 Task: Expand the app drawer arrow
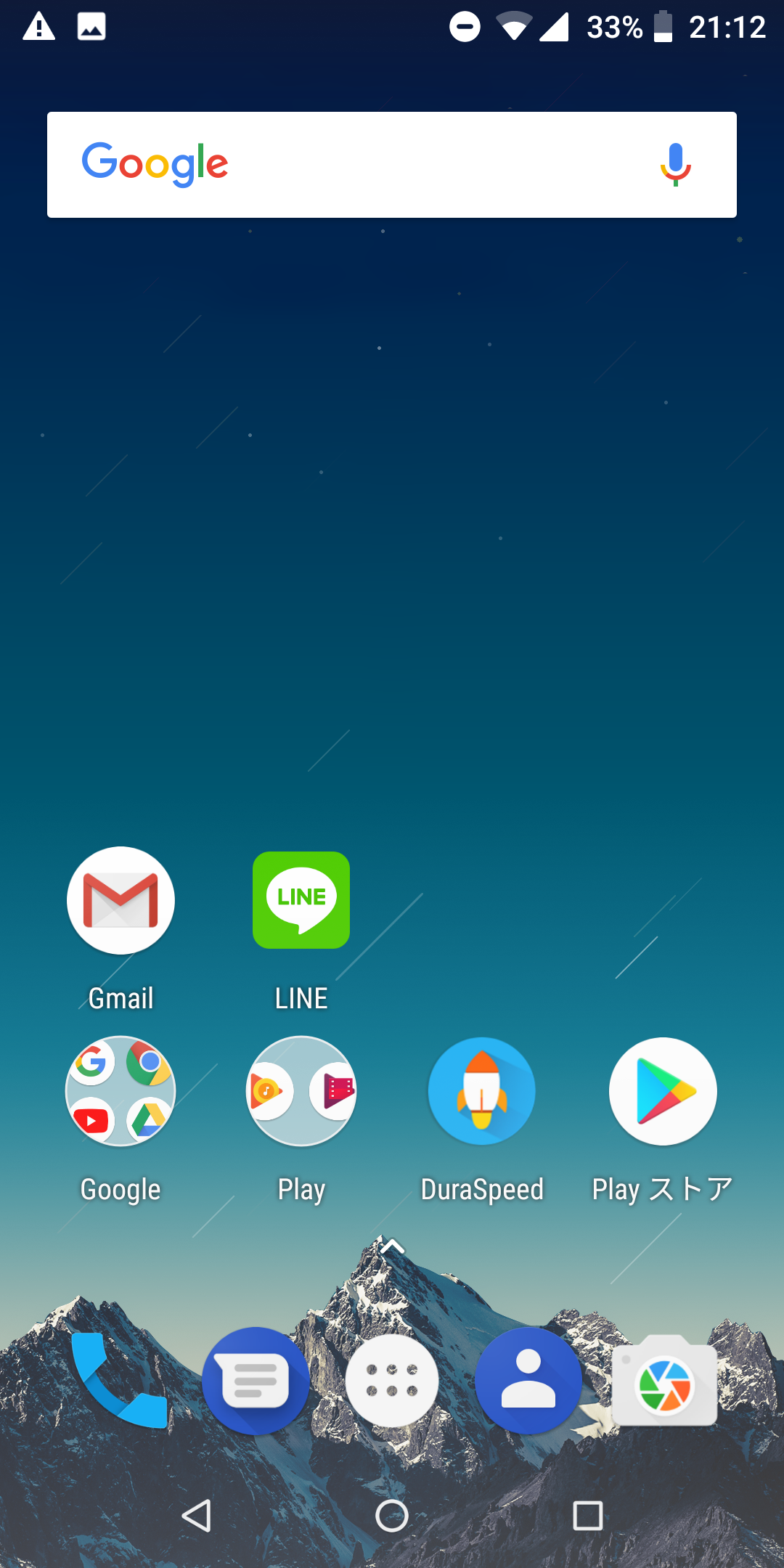click(392, 1247)
